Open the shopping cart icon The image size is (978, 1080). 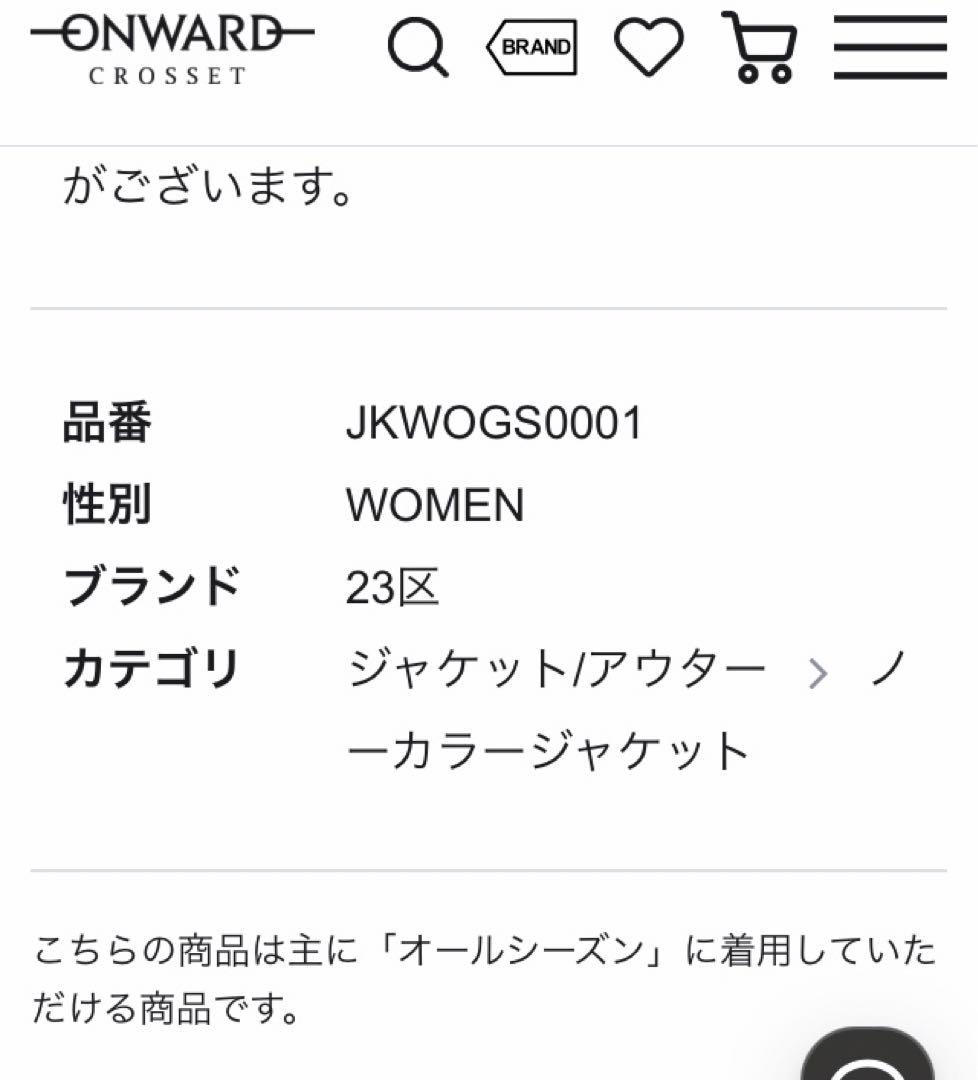point(760,48)
